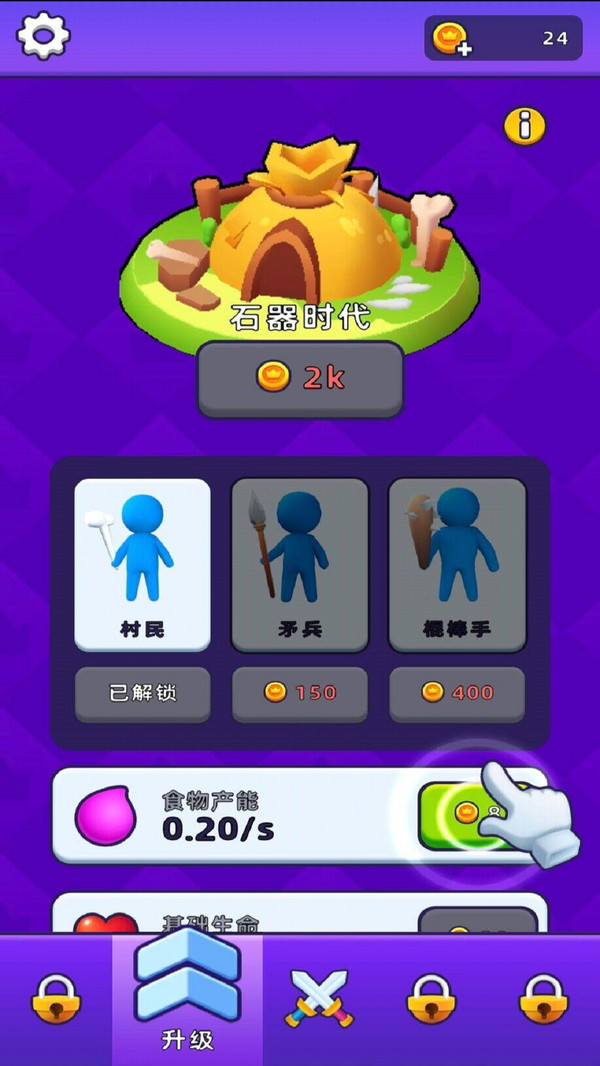This screenshot has height=1066, width=600.
Task: Upgrade the era for 2k coins
Action: pyautogui.click(x=300, y=378)
